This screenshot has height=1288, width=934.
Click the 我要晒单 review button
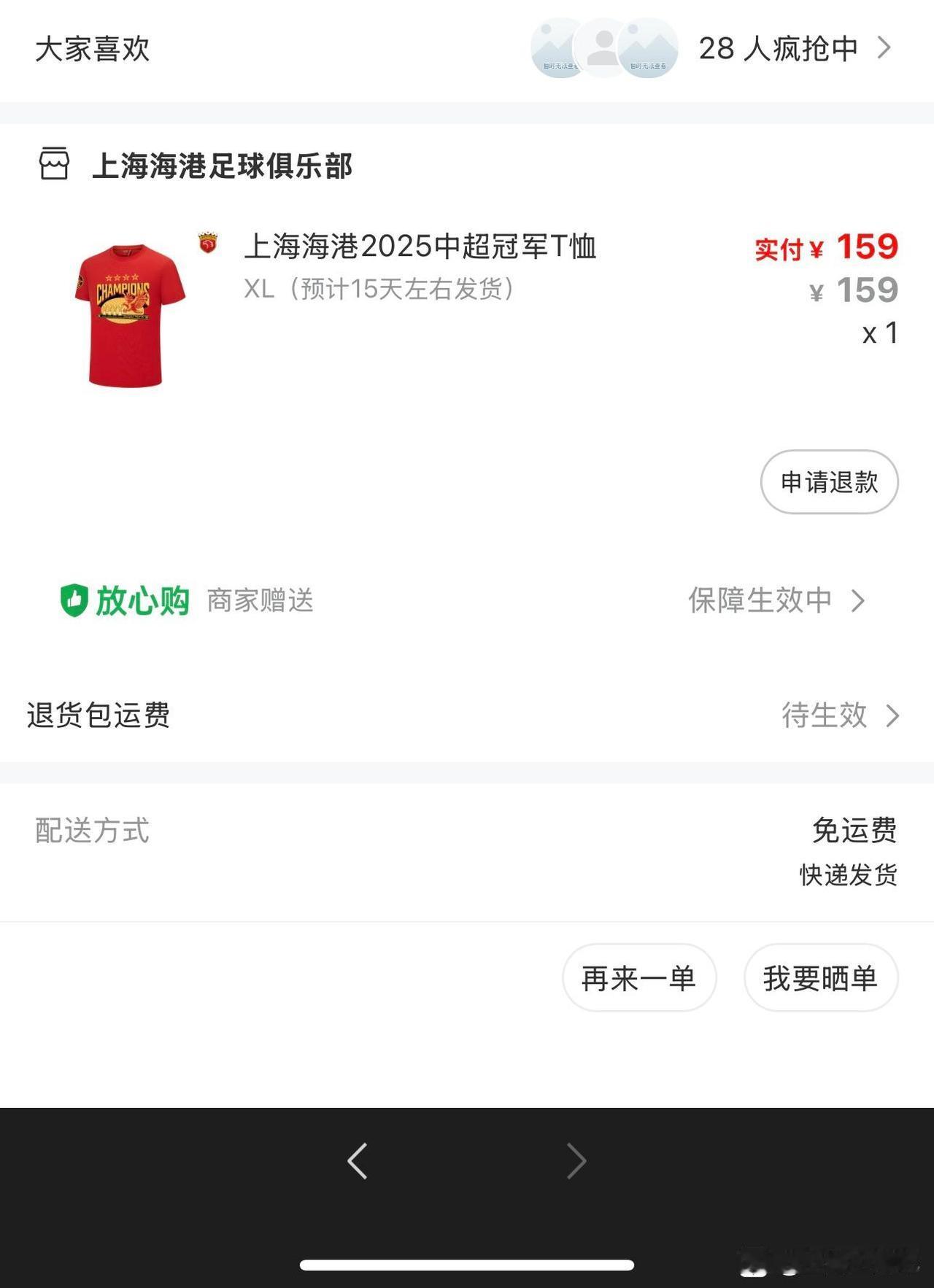[820, 979]
